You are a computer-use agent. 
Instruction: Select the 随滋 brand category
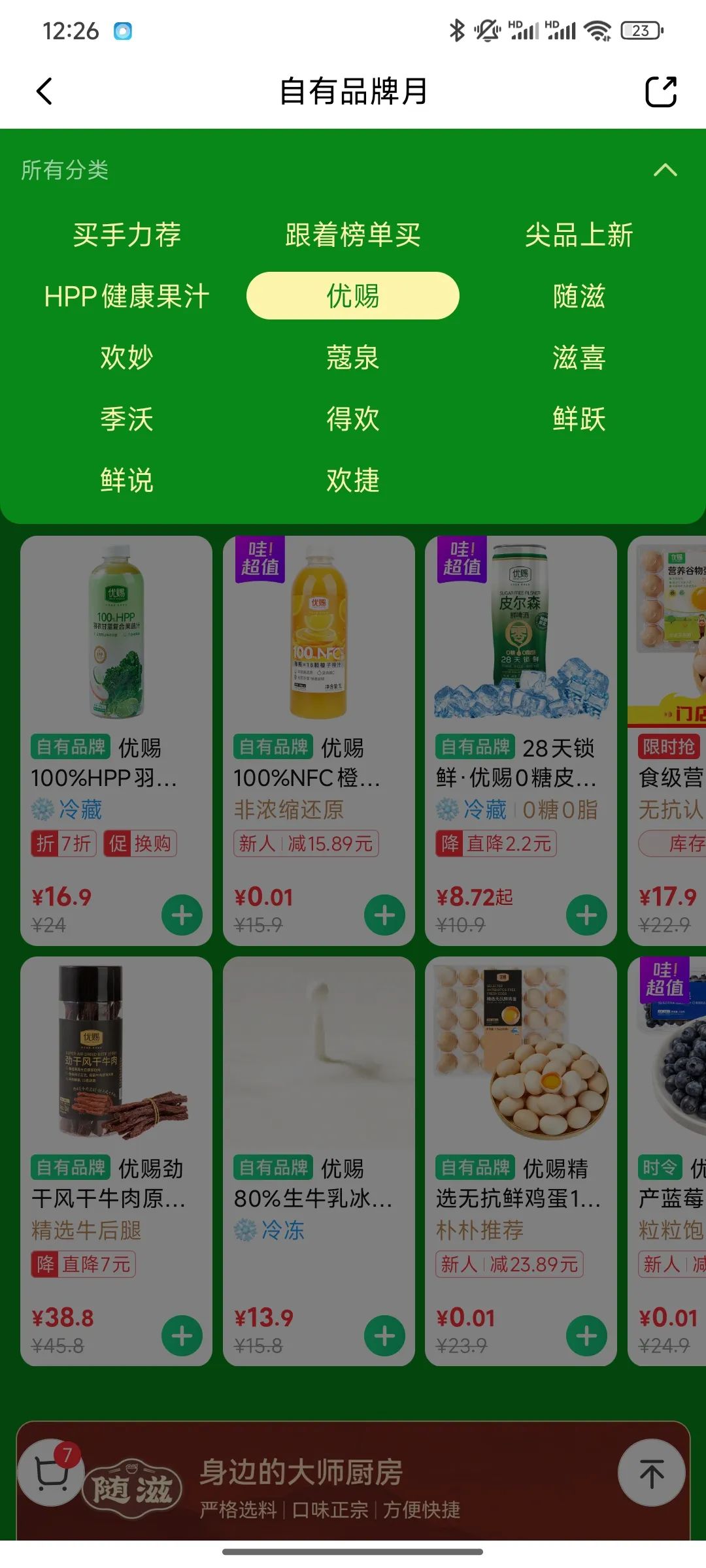click(x=579, y=296)
